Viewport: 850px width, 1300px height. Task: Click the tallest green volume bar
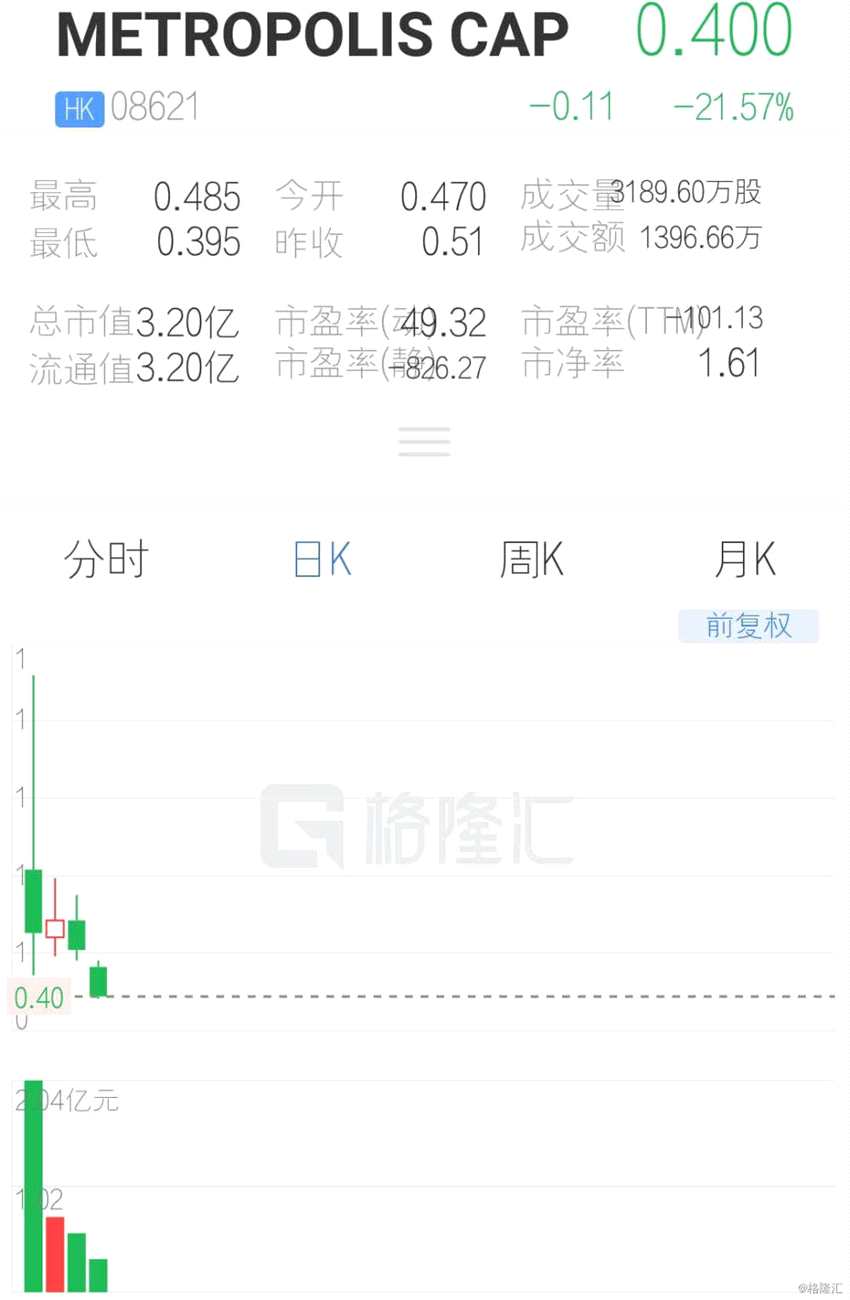[x=33, y=1190]
